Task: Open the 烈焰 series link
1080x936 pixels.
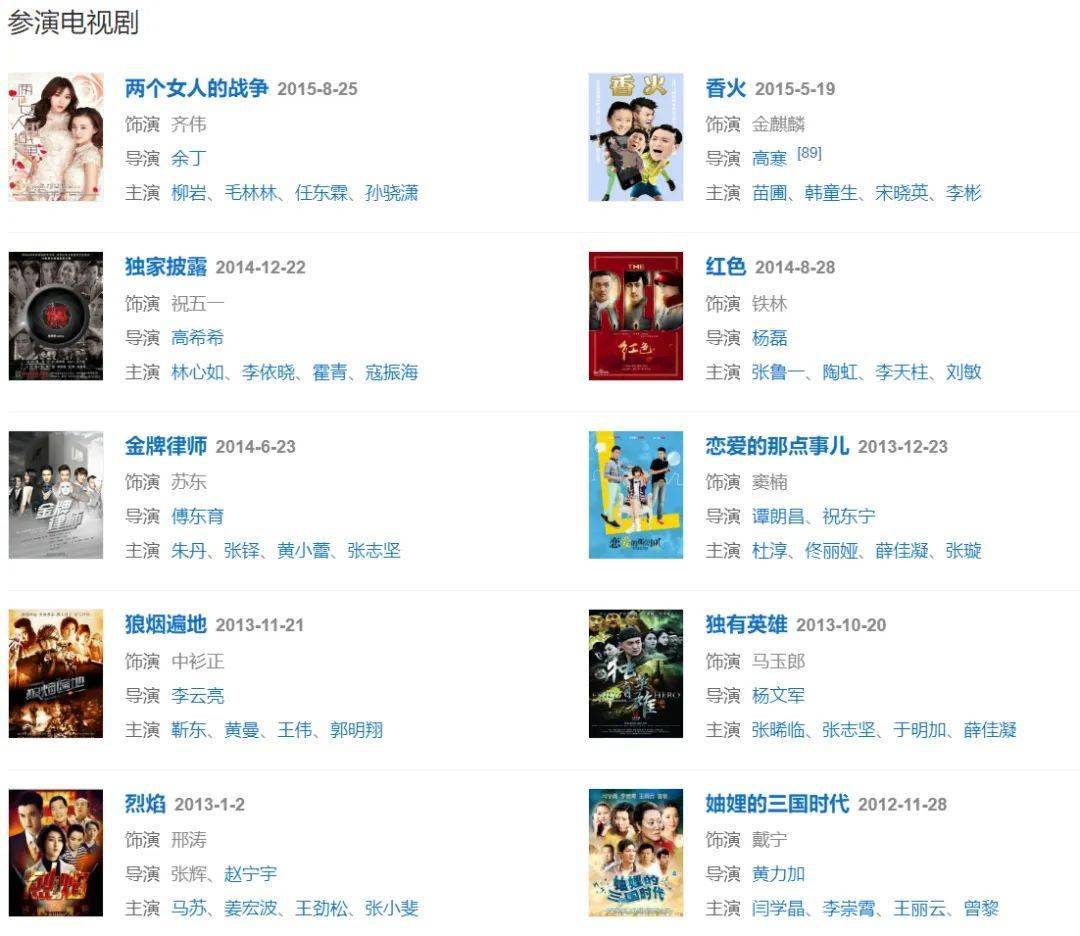Action: [x=145, y=804]
